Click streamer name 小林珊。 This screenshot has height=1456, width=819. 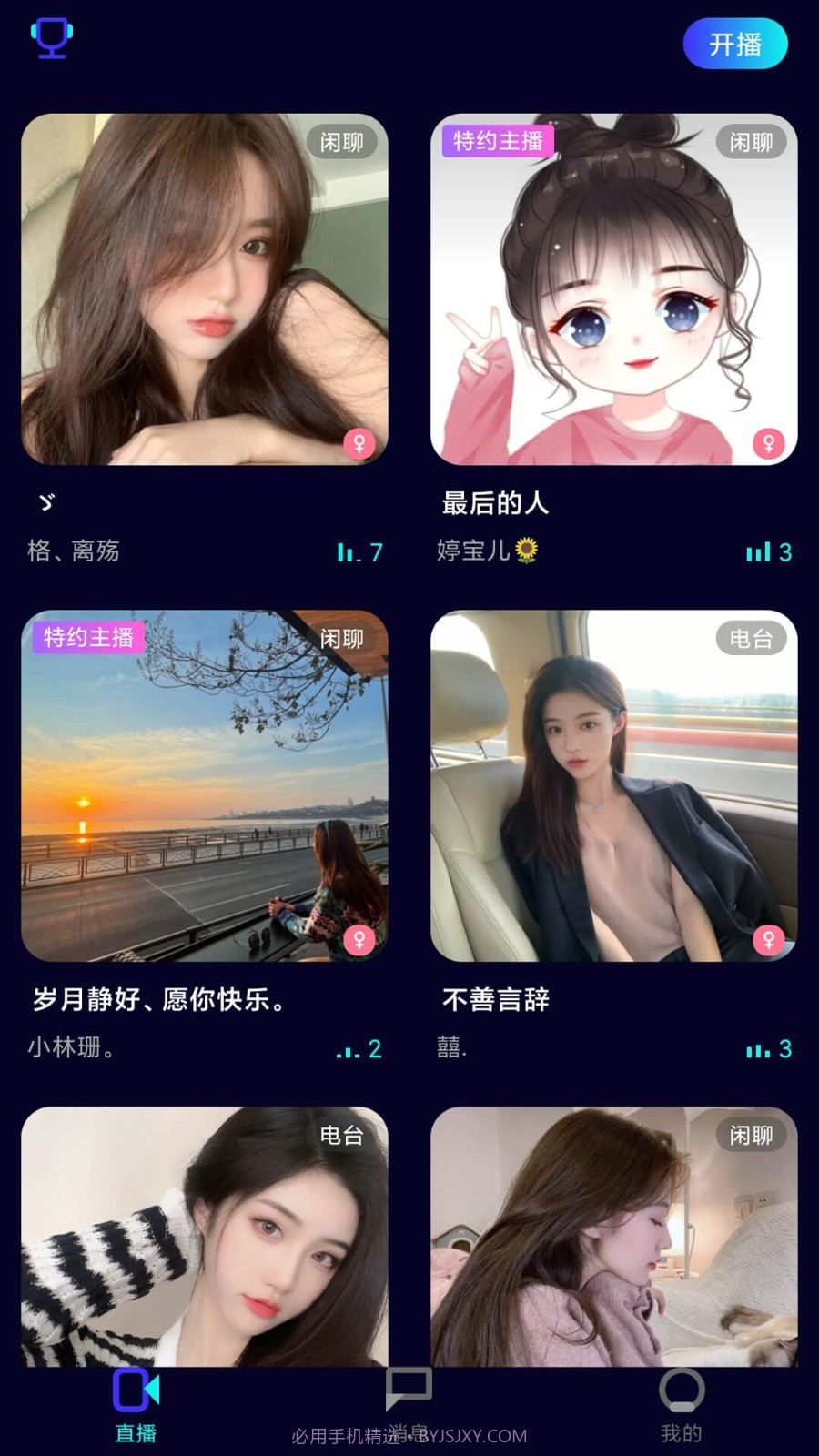[x=70, y=1048]
